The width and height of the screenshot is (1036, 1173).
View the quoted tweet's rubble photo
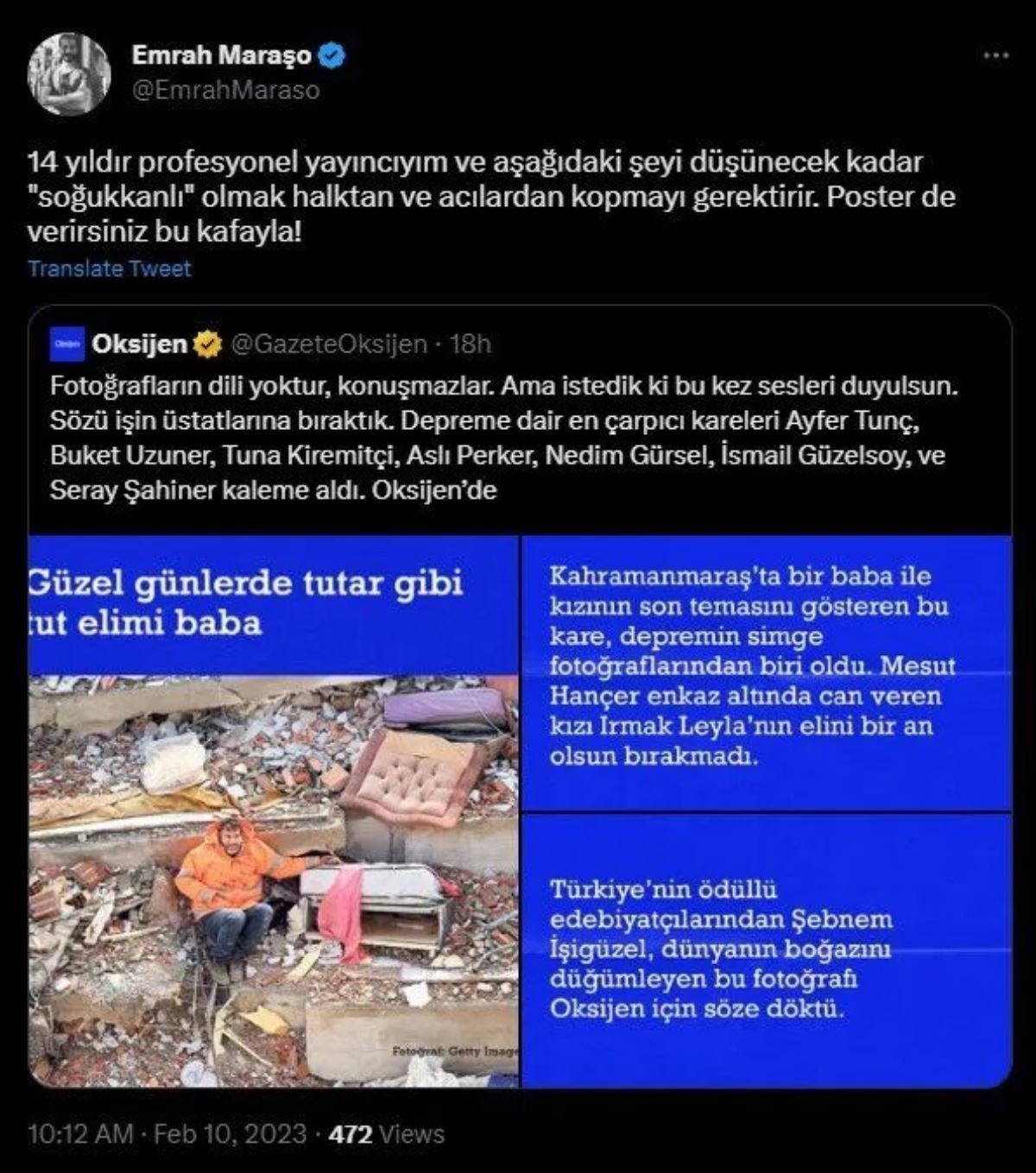[x=274, y=879]
